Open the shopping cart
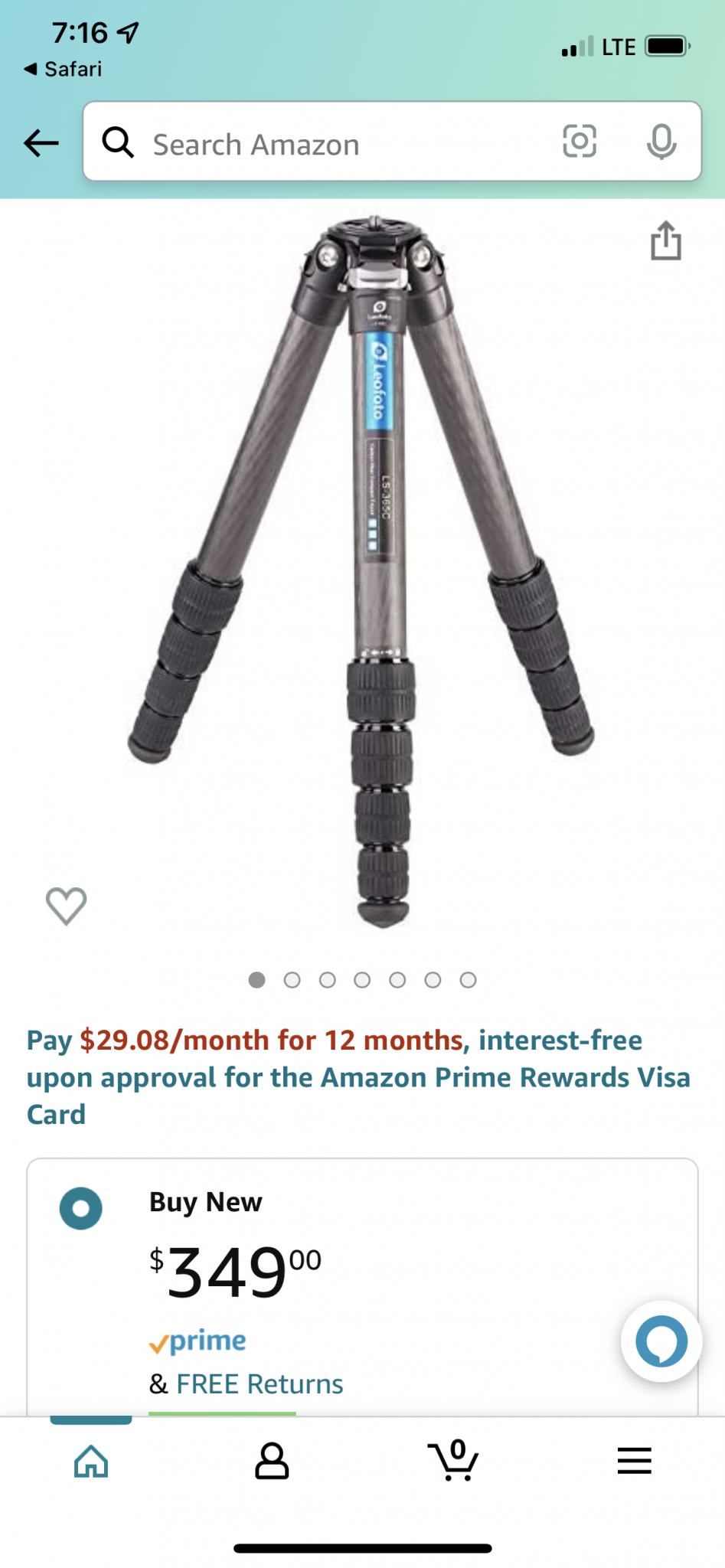 tap(453, 1459)
